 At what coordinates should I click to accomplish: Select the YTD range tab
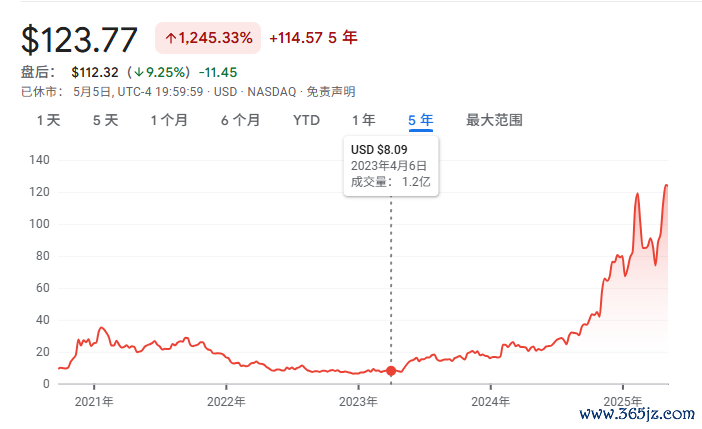pyautogui.click(x=306, y=121)
